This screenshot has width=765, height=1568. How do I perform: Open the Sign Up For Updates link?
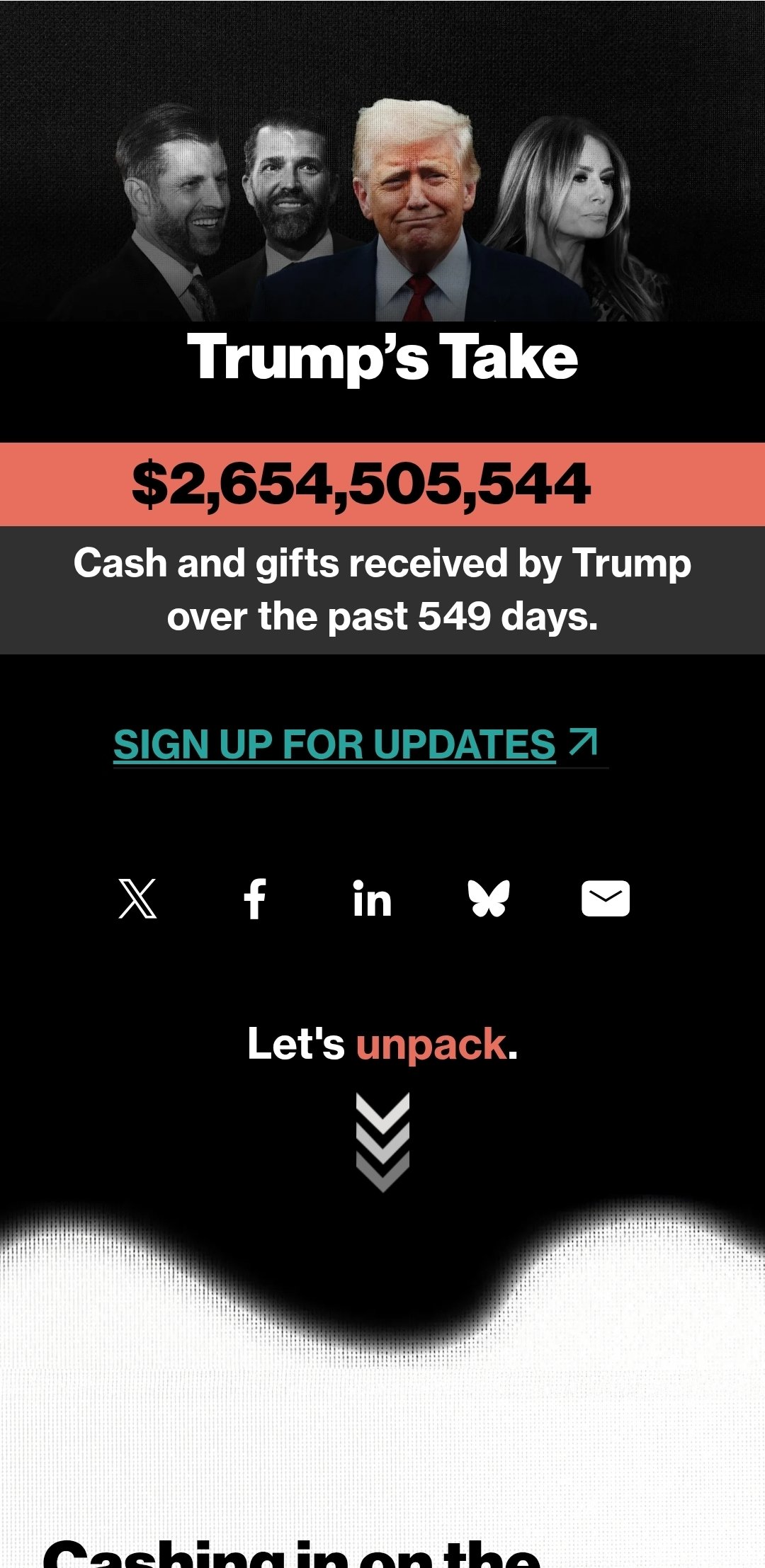(356, 744)
